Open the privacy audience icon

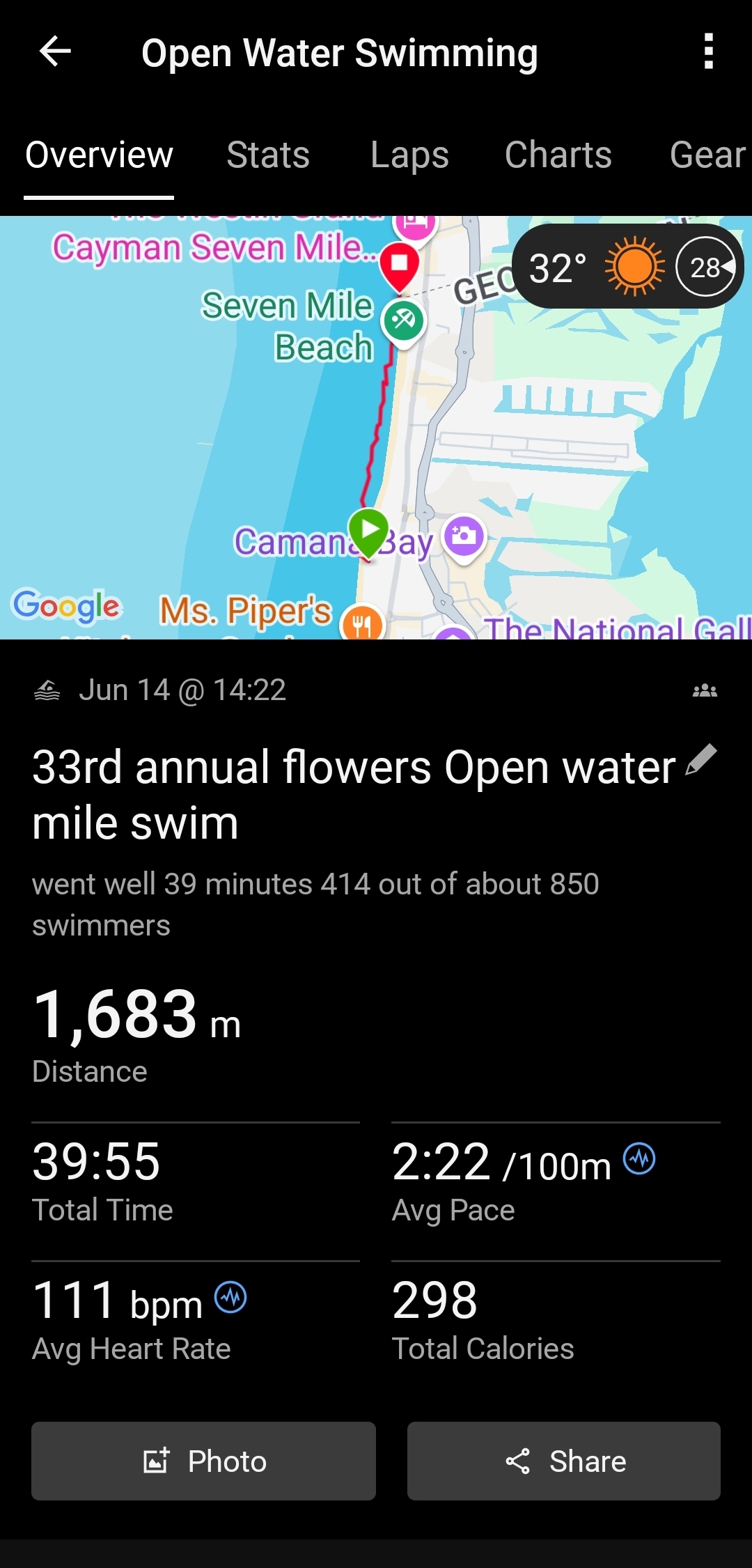pyautogui.click(x=705, y=690)
